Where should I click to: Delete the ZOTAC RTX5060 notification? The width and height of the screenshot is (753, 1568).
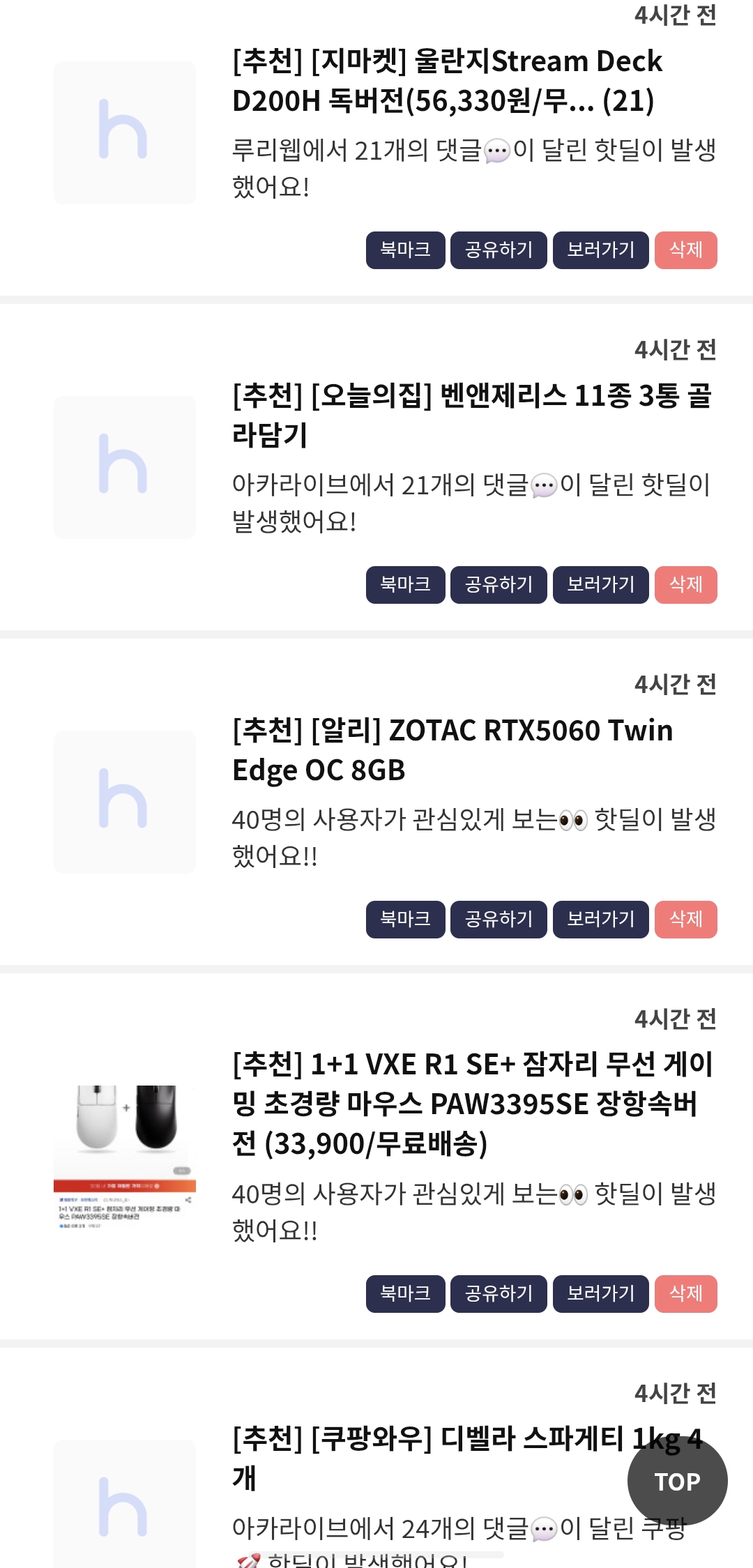tap(685, 919)
